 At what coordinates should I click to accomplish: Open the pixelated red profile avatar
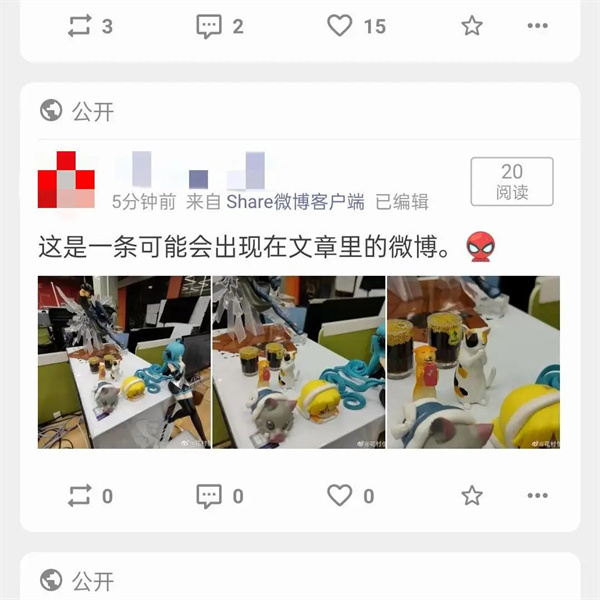point(66,179)
